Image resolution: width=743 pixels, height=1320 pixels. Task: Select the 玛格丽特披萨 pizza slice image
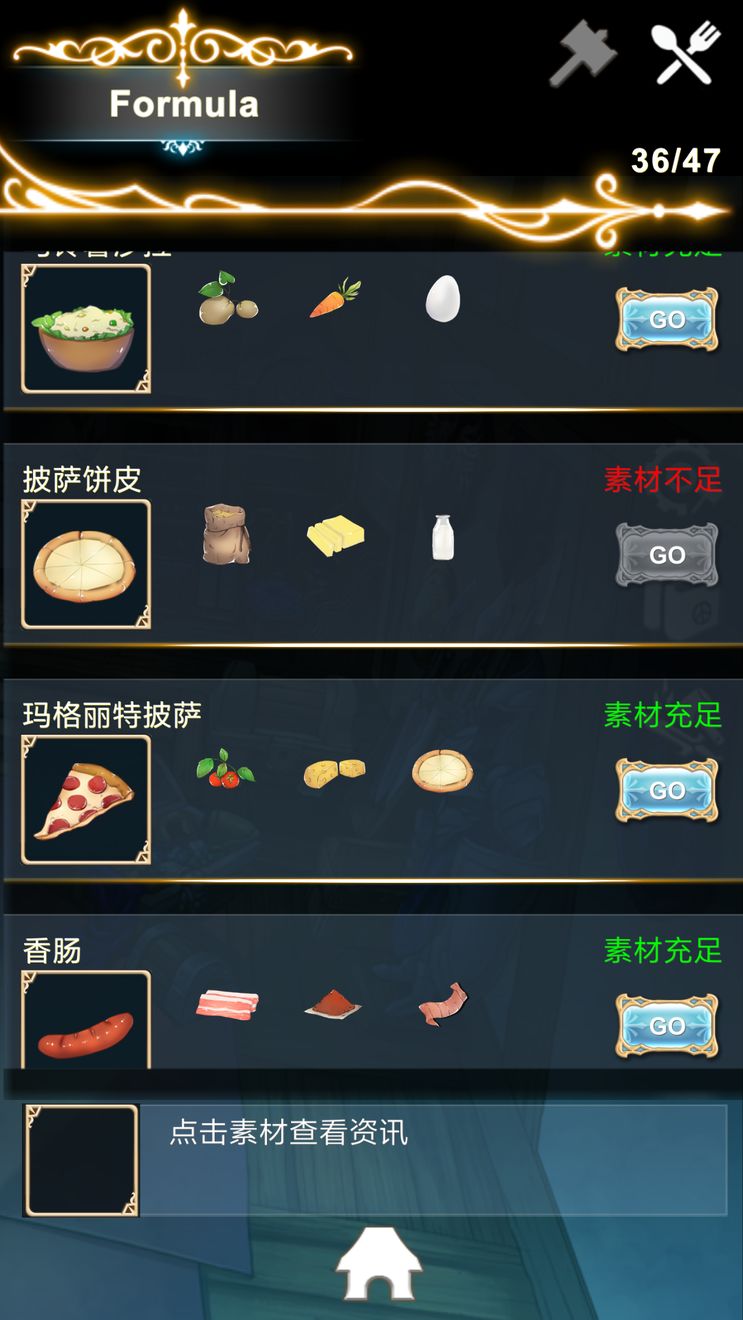pos(86,800)
